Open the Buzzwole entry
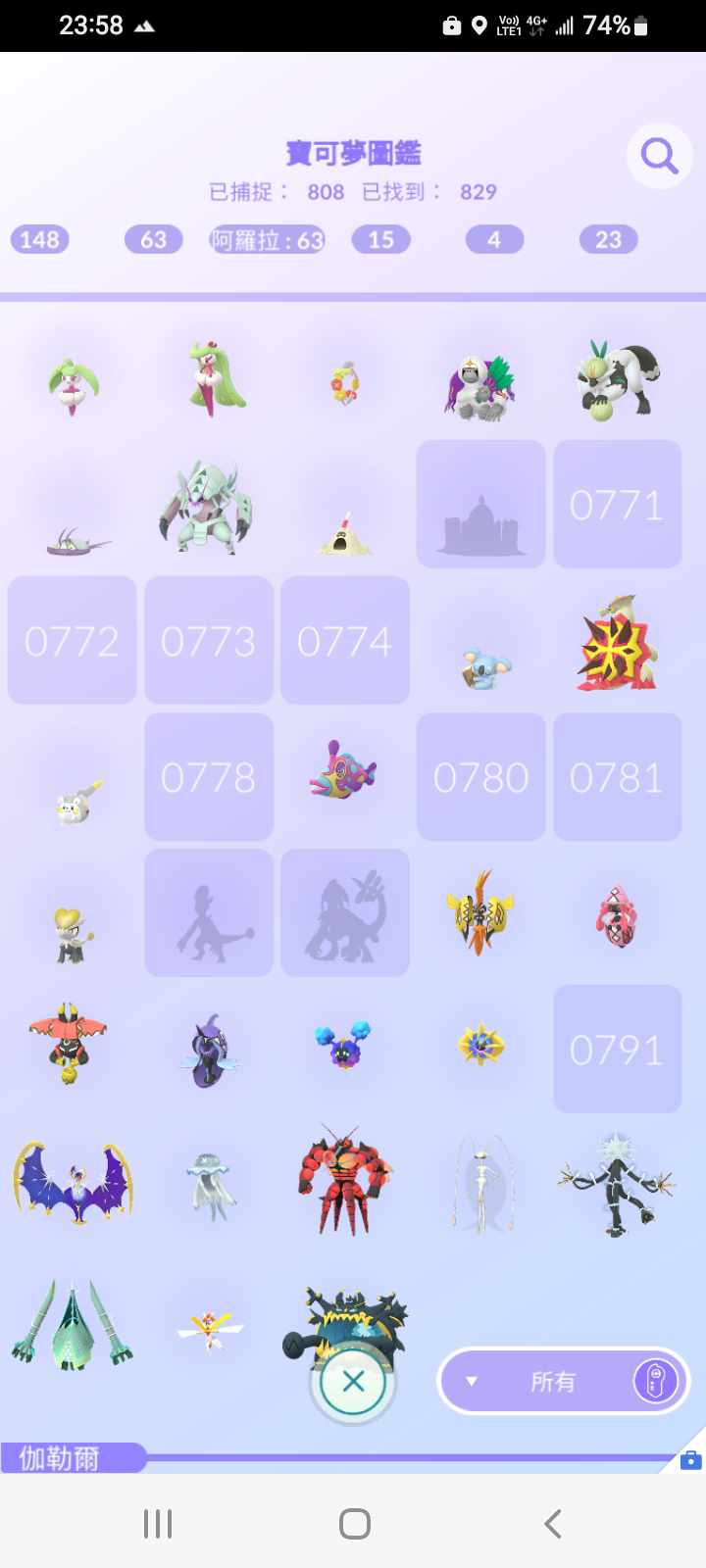The image size is (706, 1568). 344,1181
